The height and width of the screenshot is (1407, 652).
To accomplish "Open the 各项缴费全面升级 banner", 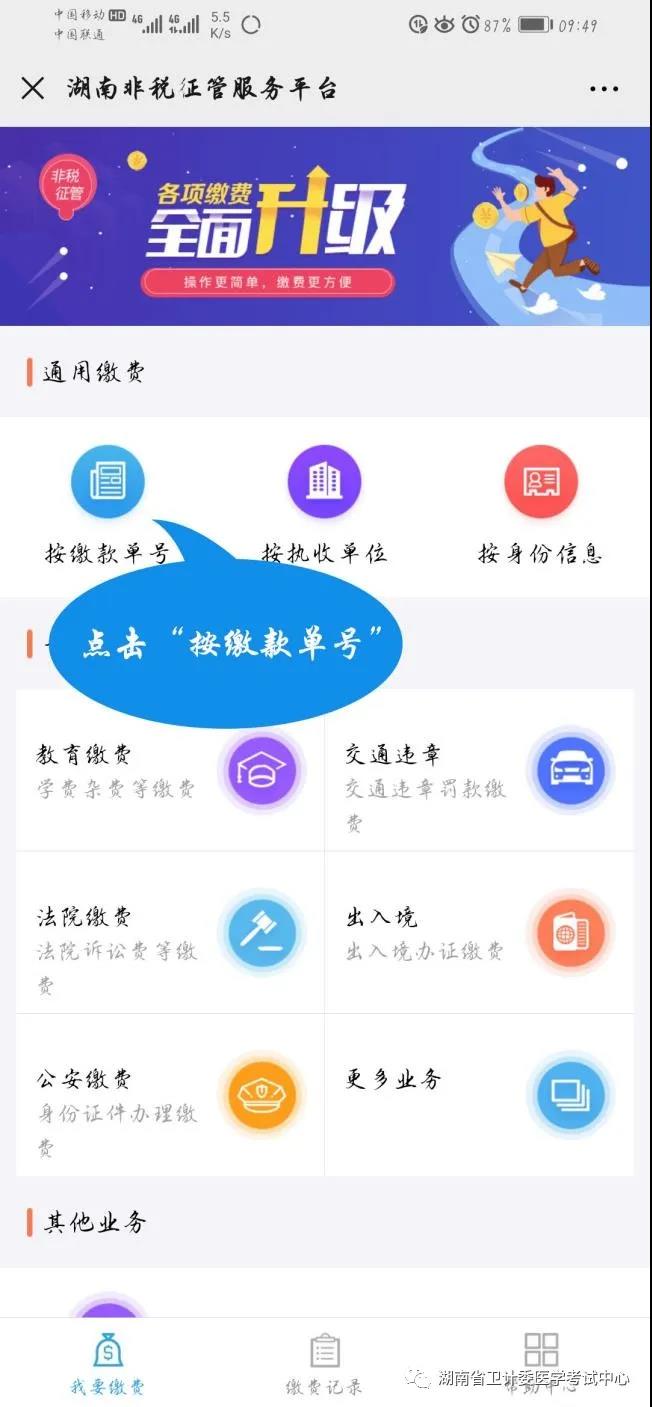I will pyautogui.click(x=326, y=225).
